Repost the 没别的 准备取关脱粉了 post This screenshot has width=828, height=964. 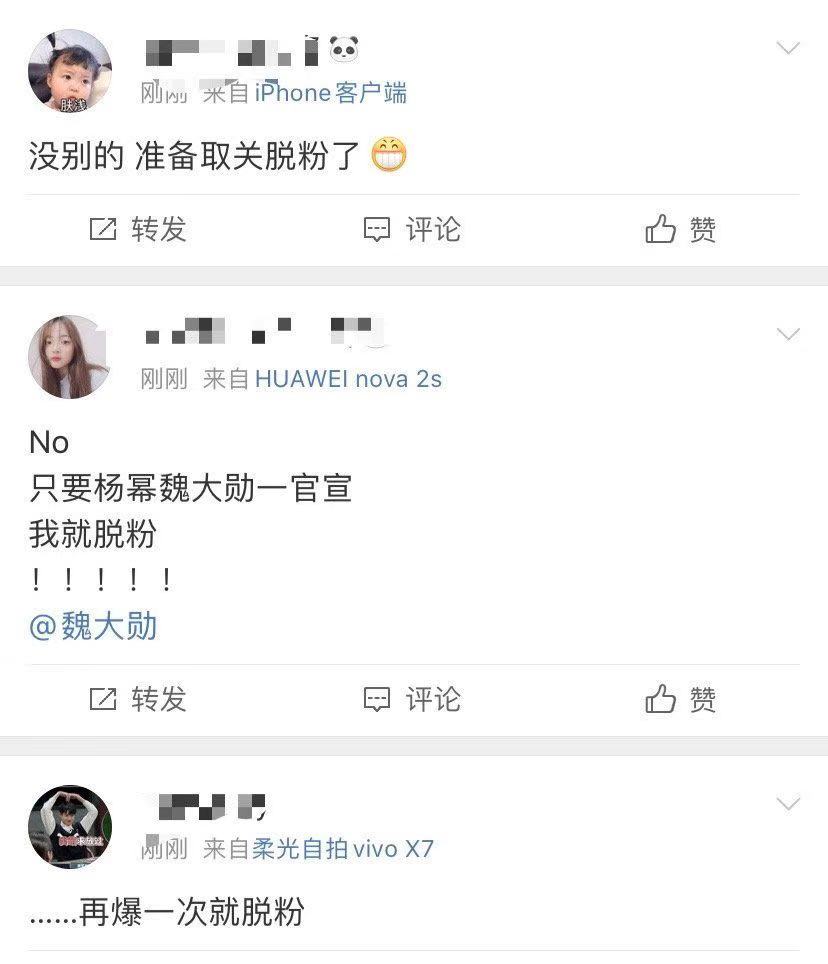(x=138, y=230)
